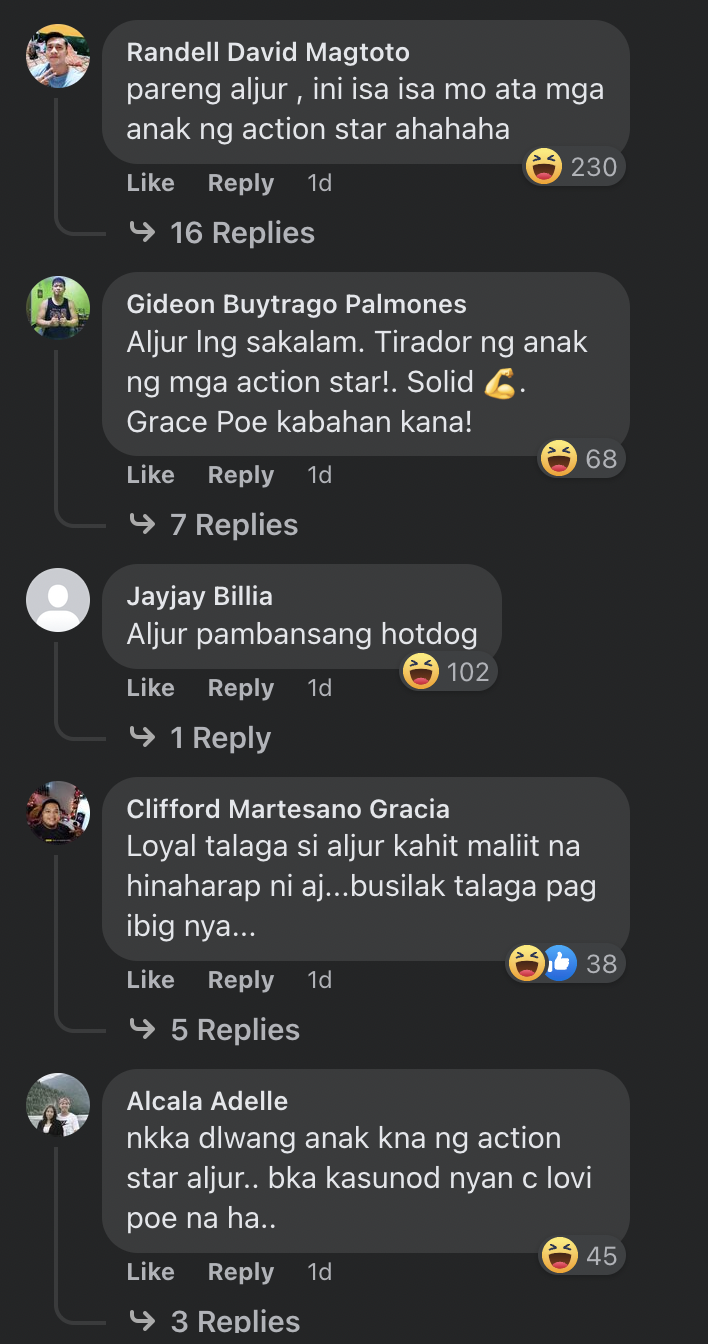Reply to Clifford Martesano Gracia's comment
708x1344 pixels.
tap(240, 980)
